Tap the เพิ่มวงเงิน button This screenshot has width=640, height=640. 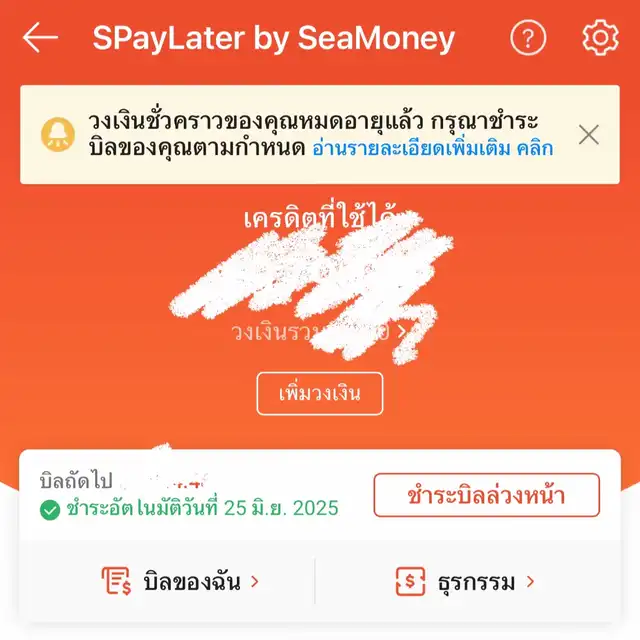coord(320,394)
